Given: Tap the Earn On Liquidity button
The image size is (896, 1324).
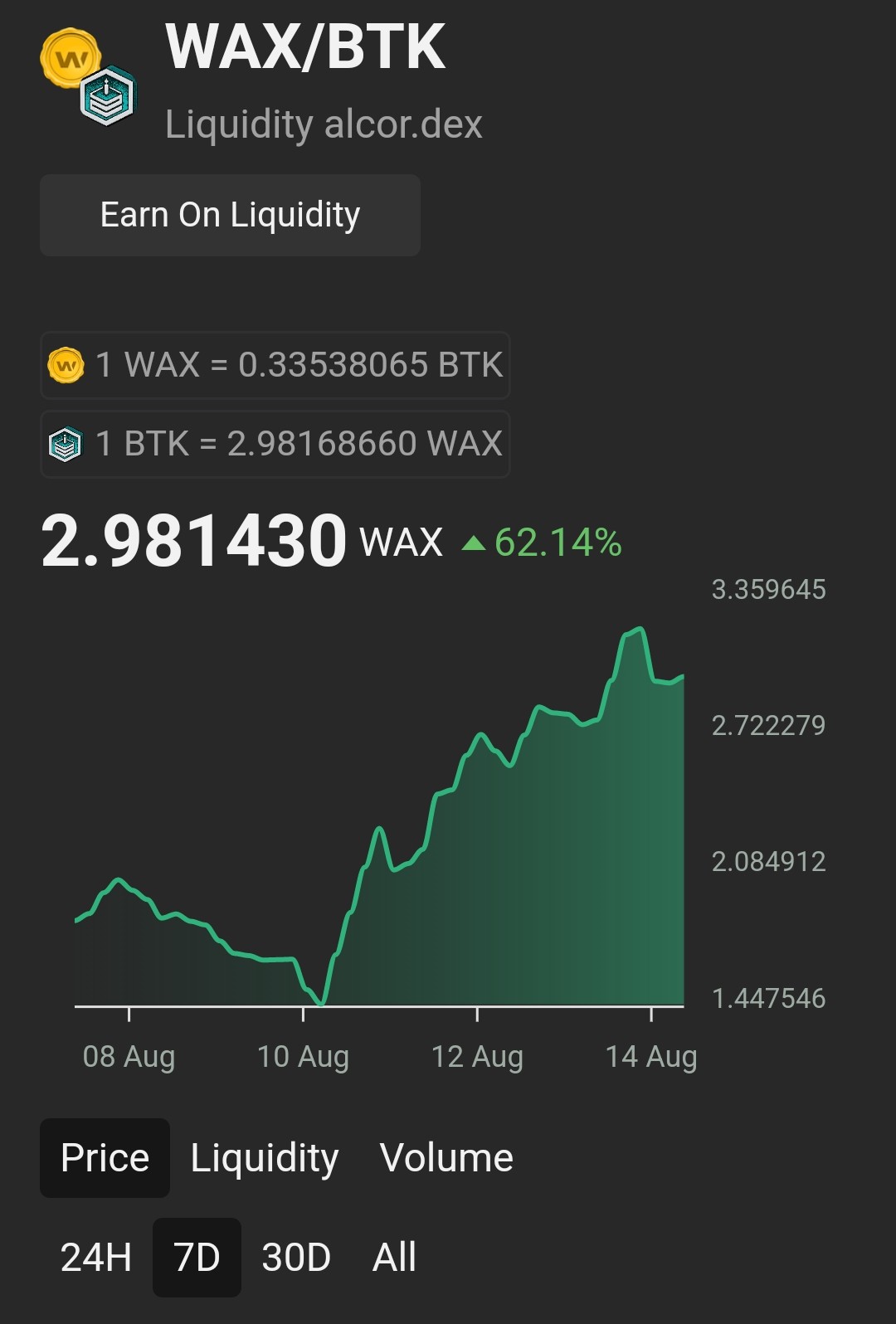Looking at the screenshot, I should pos(230,215).
